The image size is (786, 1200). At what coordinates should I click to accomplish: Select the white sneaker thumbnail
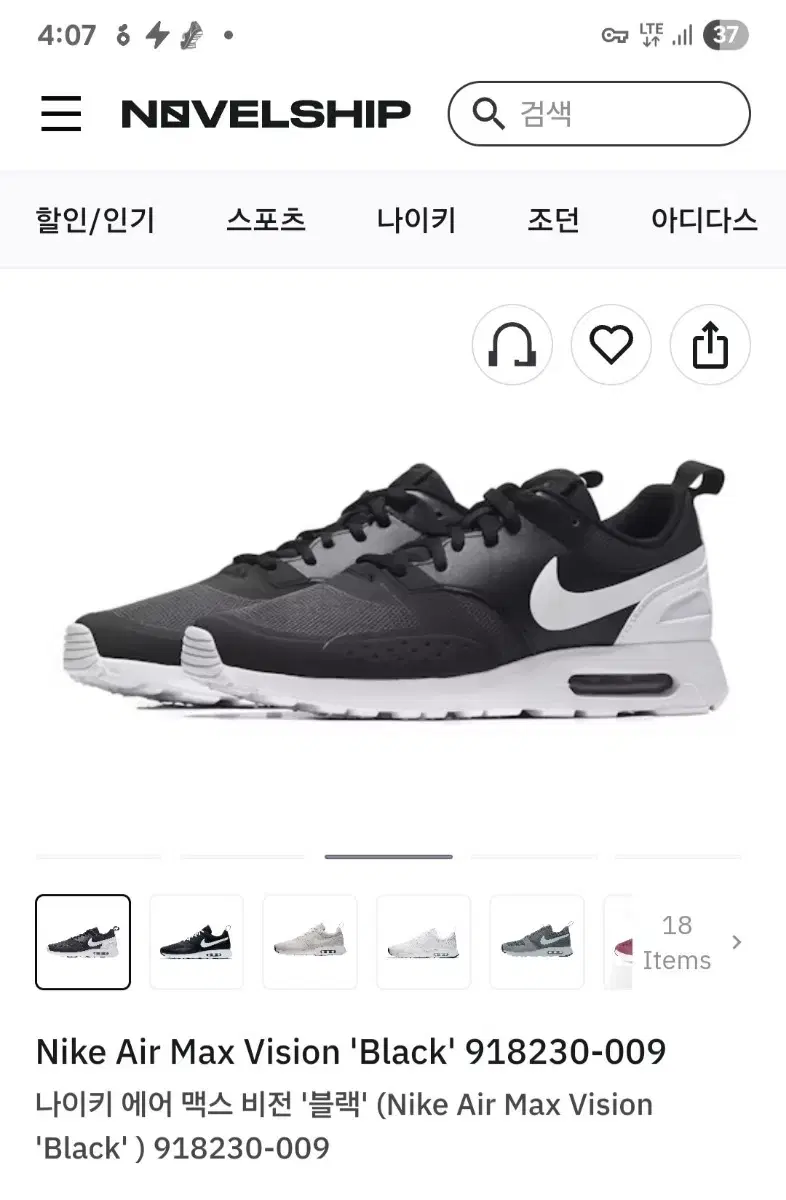(x=423, y=941)
